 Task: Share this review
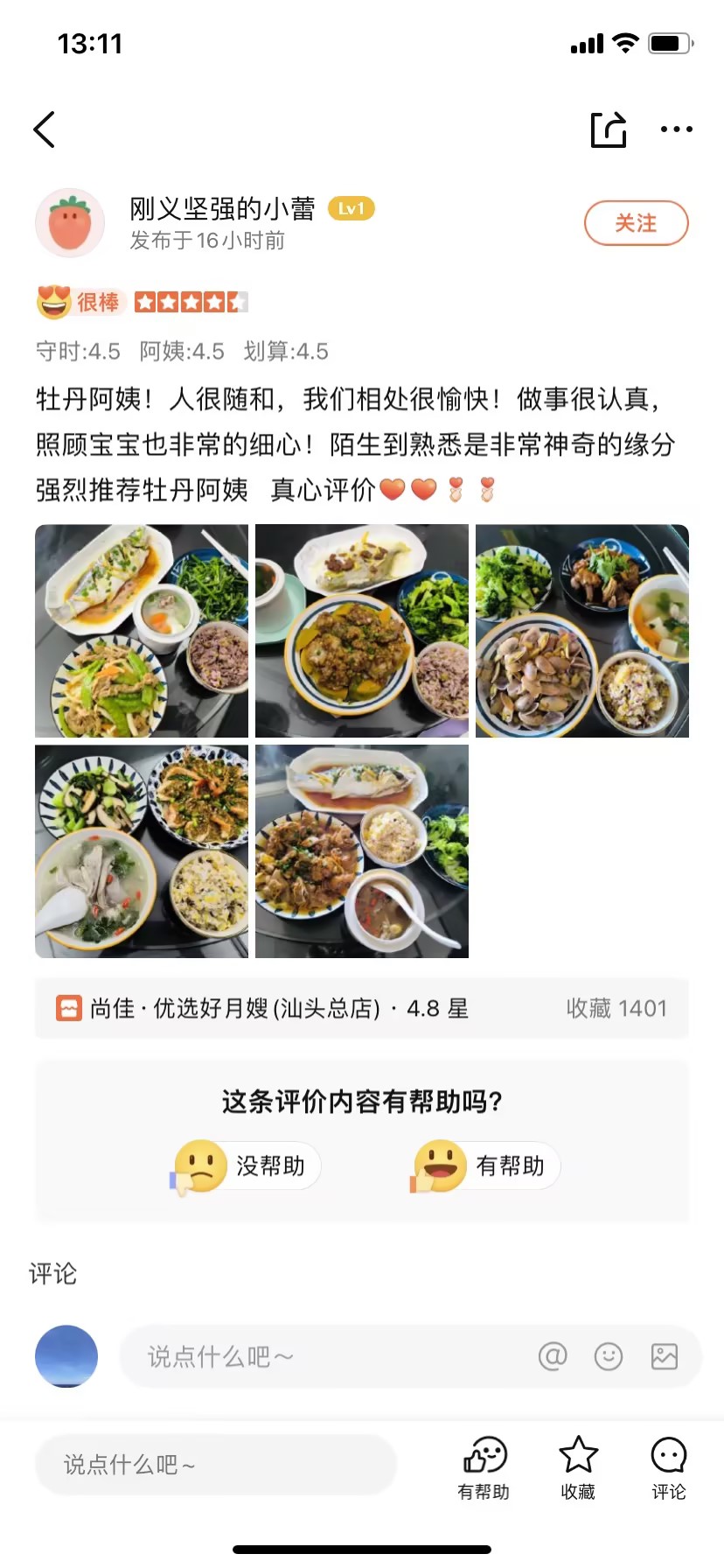609,130
